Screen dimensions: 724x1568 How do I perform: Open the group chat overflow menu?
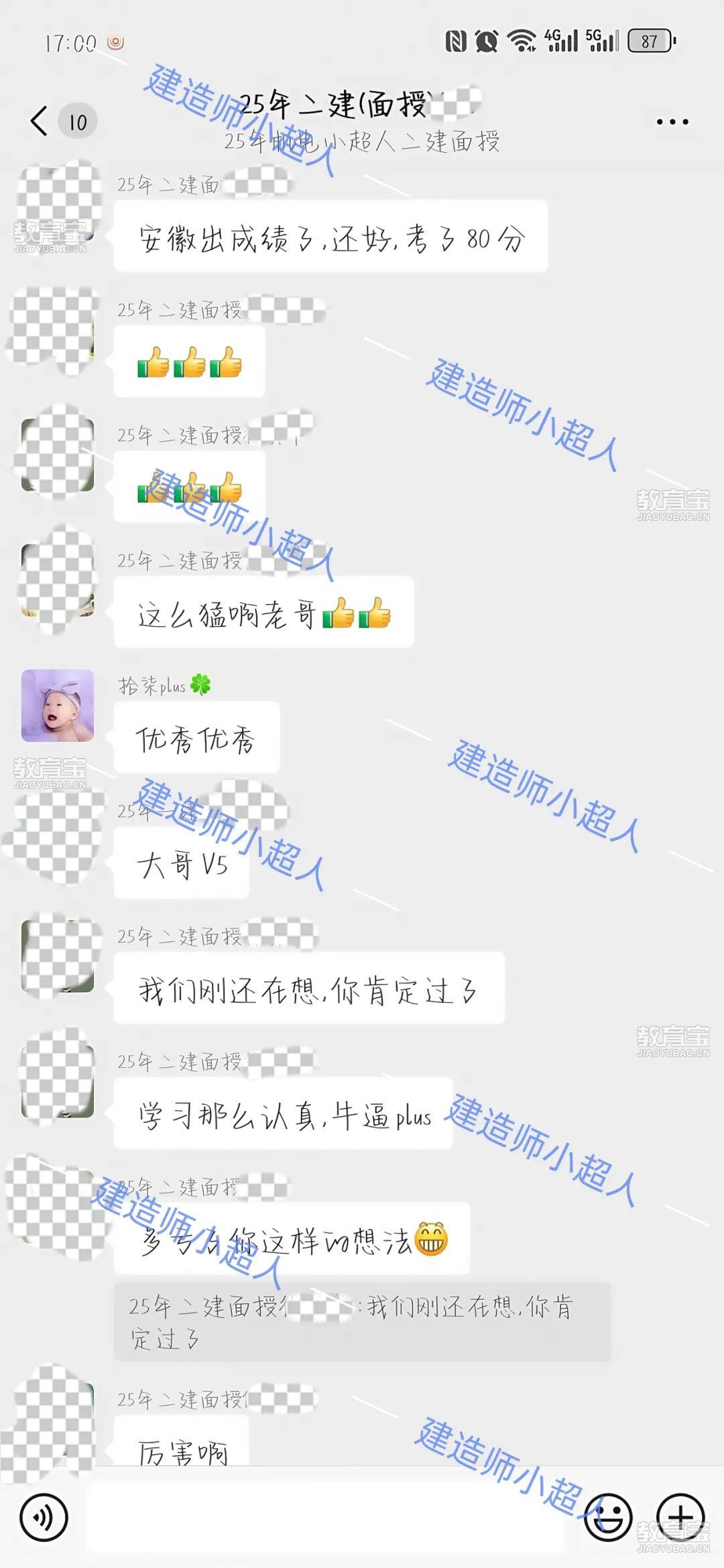pyautogui.click(x=672, y=122)
